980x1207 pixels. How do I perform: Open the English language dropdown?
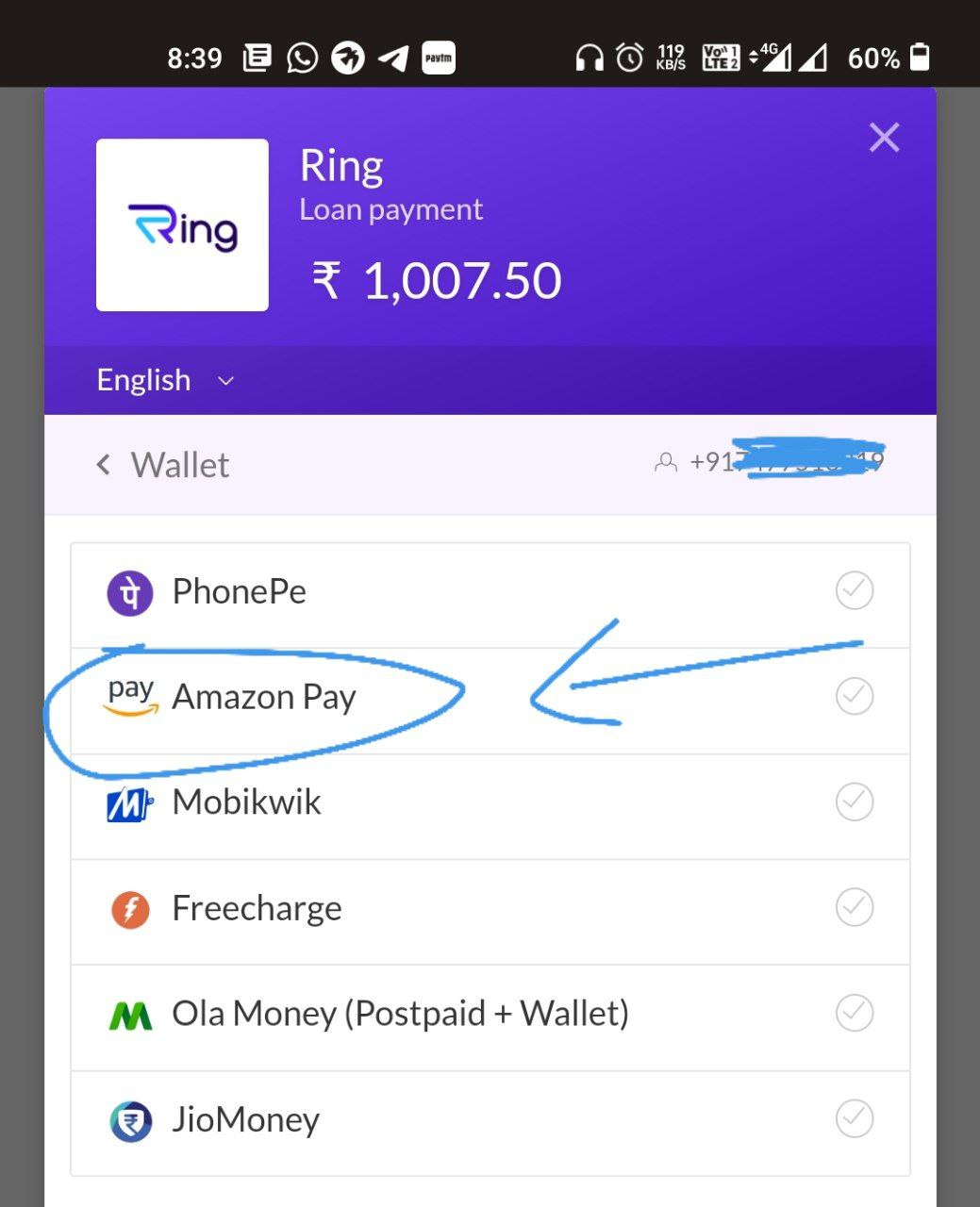coord(165,380)
